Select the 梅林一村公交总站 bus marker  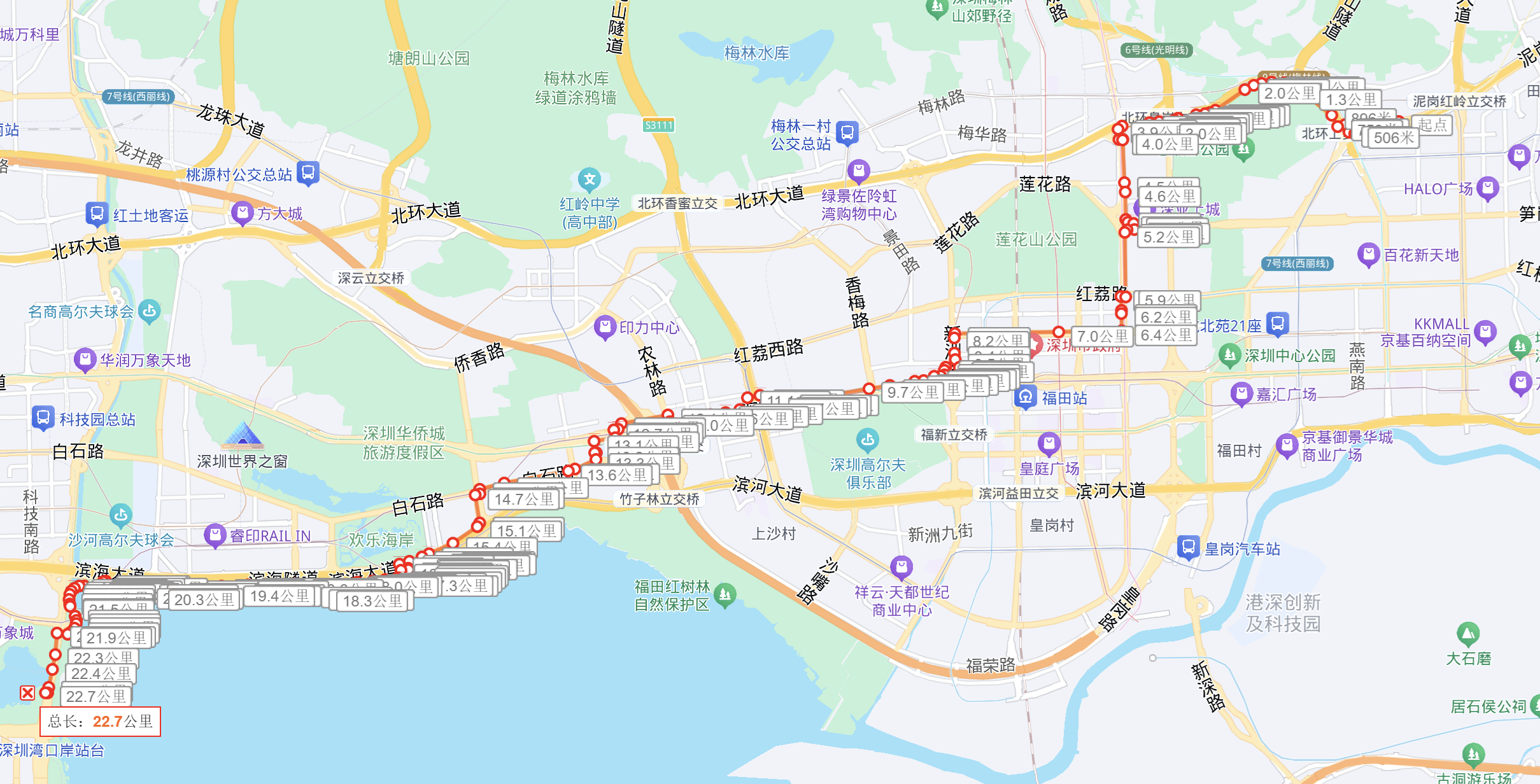point(847,133)
